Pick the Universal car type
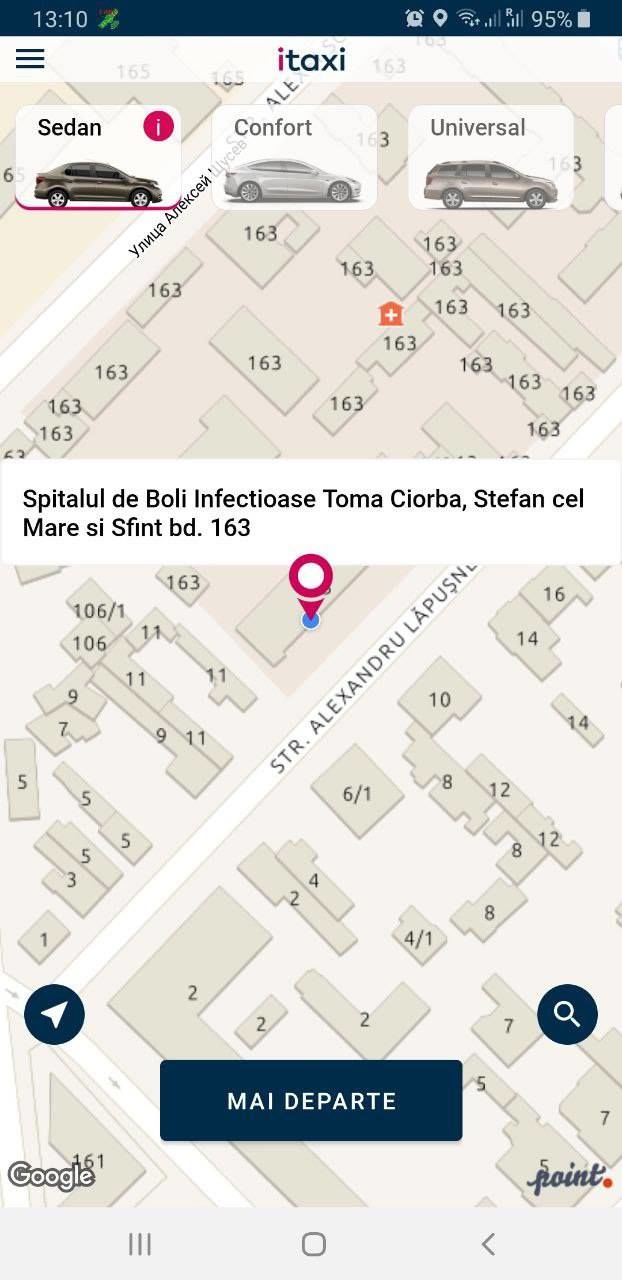 click(x=490, y=158)
